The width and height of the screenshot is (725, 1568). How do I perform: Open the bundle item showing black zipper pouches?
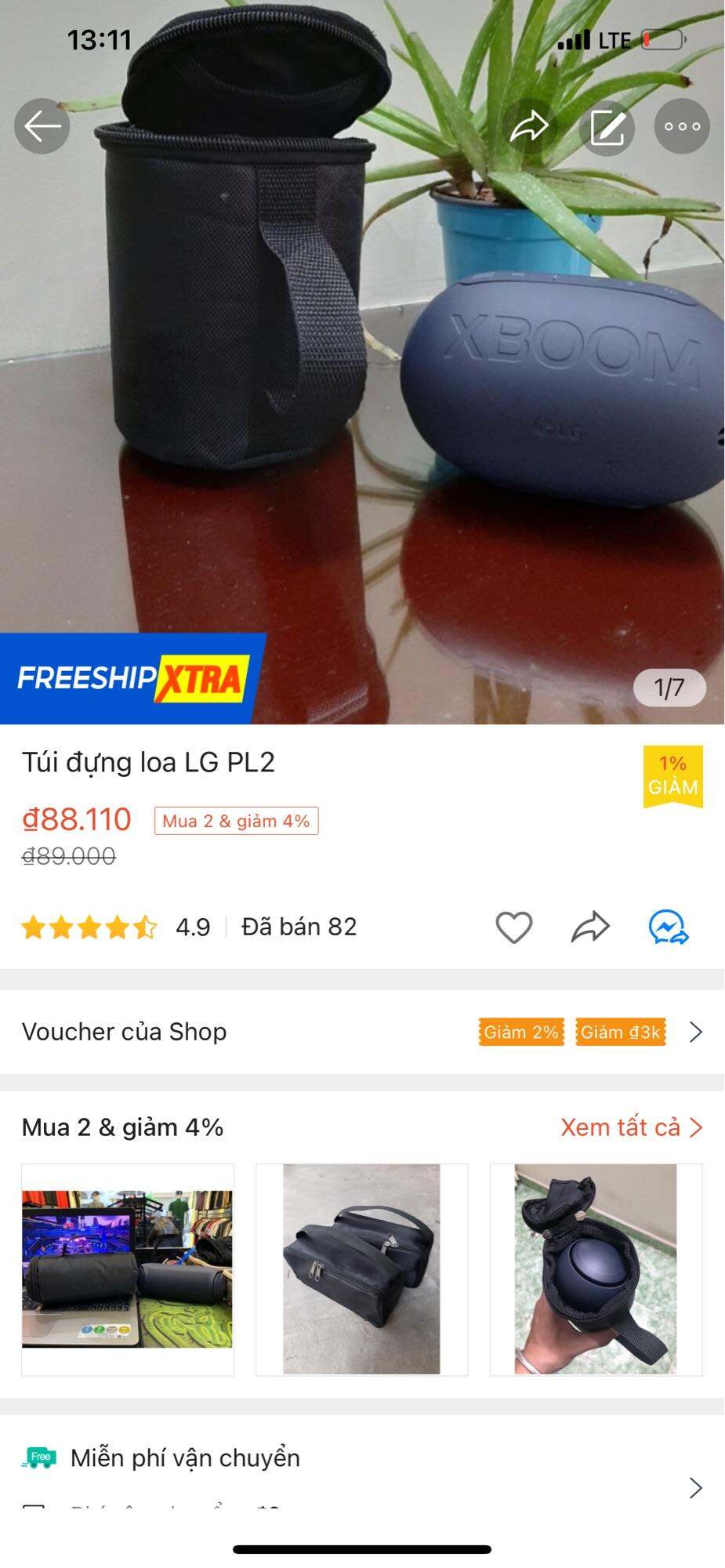click(362, 1269)
